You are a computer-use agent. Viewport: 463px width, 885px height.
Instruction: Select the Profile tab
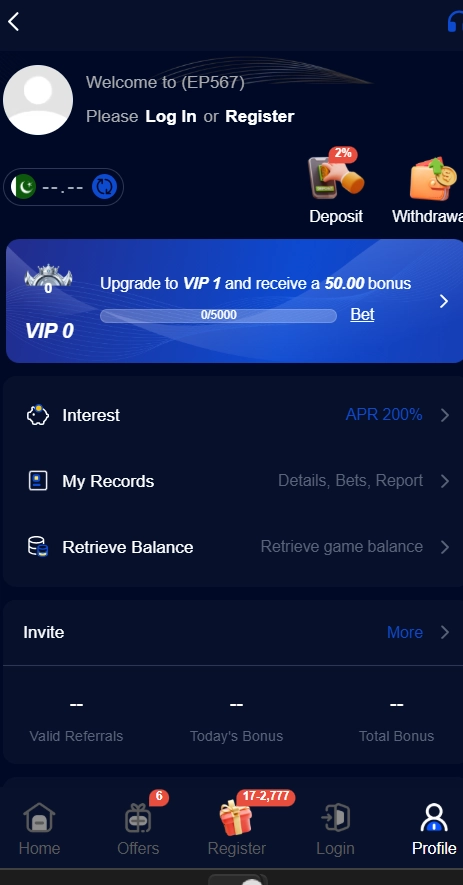pyautogui.click(x=434, y=830)
